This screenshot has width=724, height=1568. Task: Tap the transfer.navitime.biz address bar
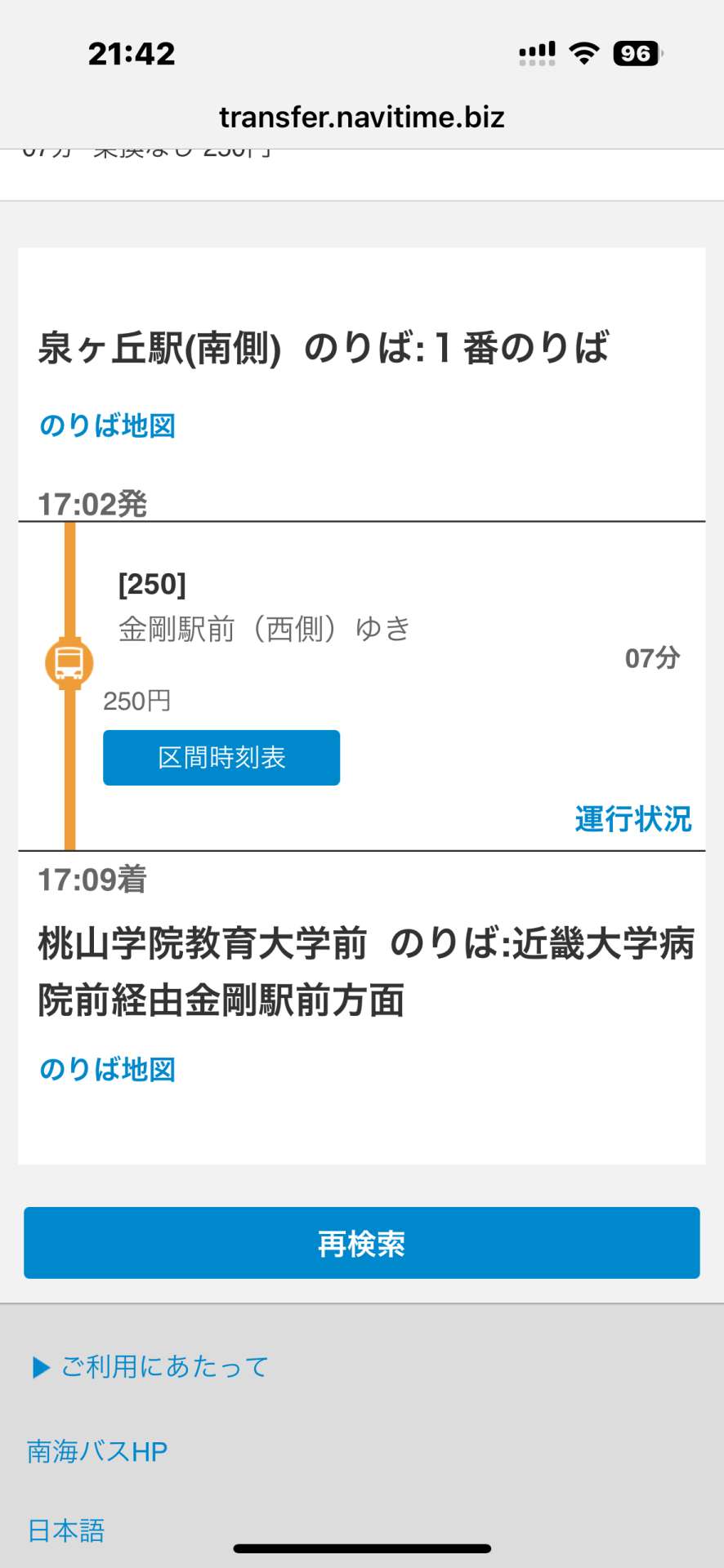(x=361, y=118)
